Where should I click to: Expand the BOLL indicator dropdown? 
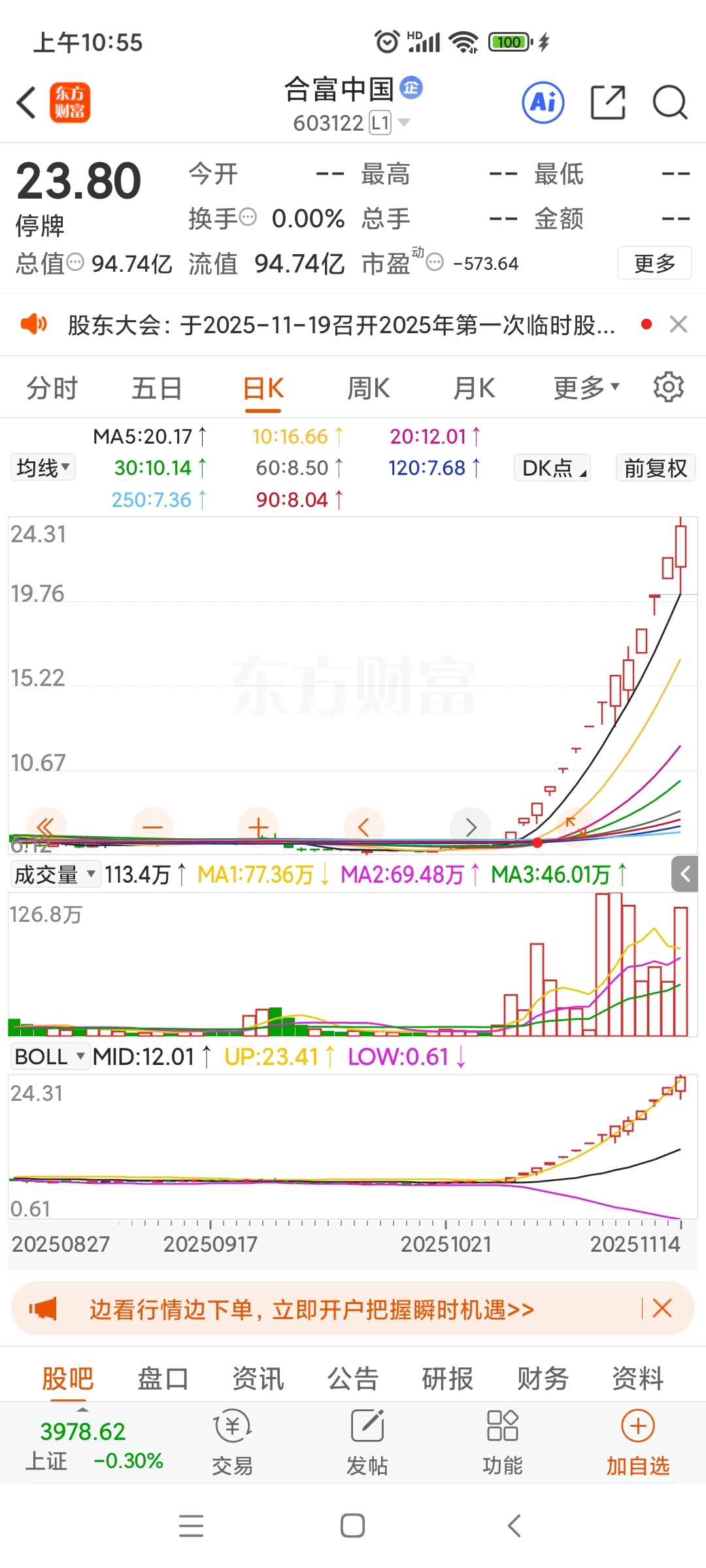pos(50,1056)
